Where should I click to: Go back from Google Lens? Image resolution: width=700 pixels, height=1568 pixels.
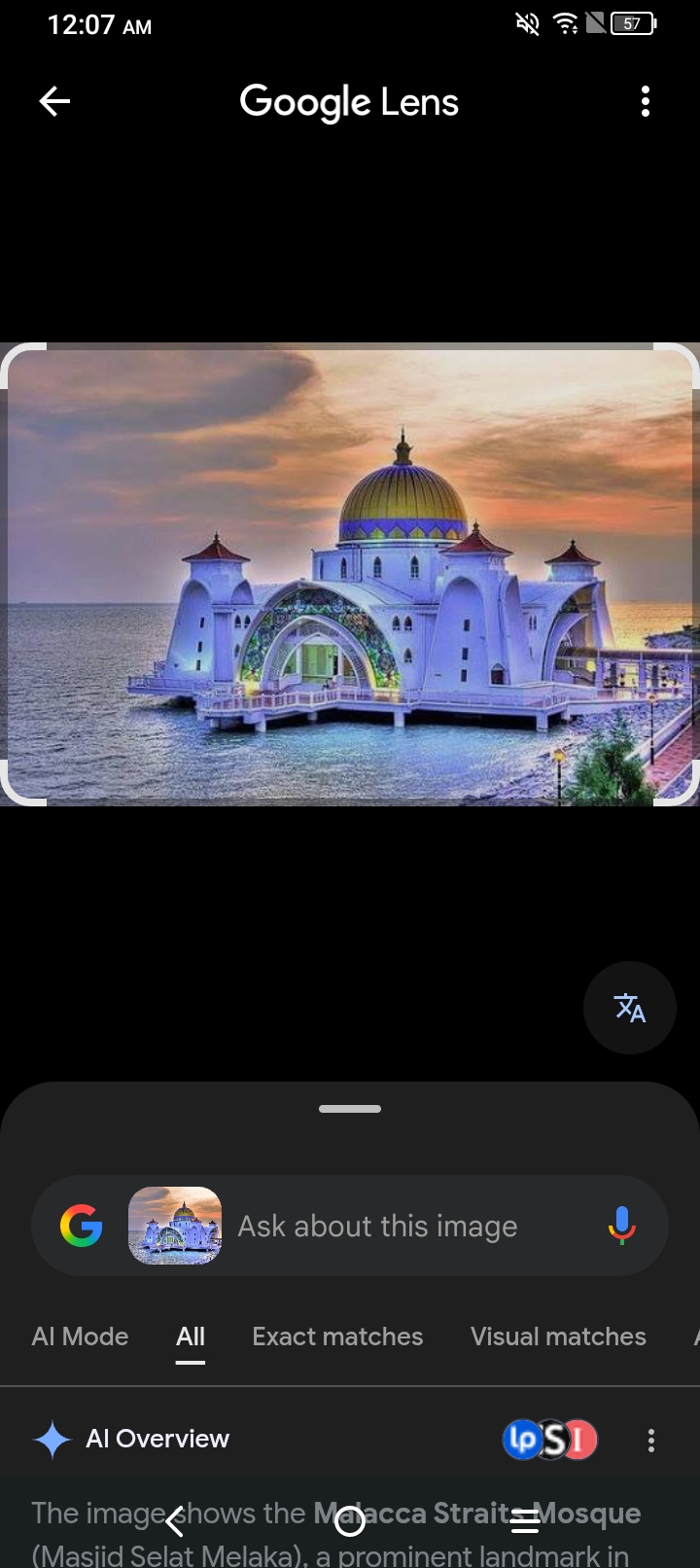click(x=54, y=101)
